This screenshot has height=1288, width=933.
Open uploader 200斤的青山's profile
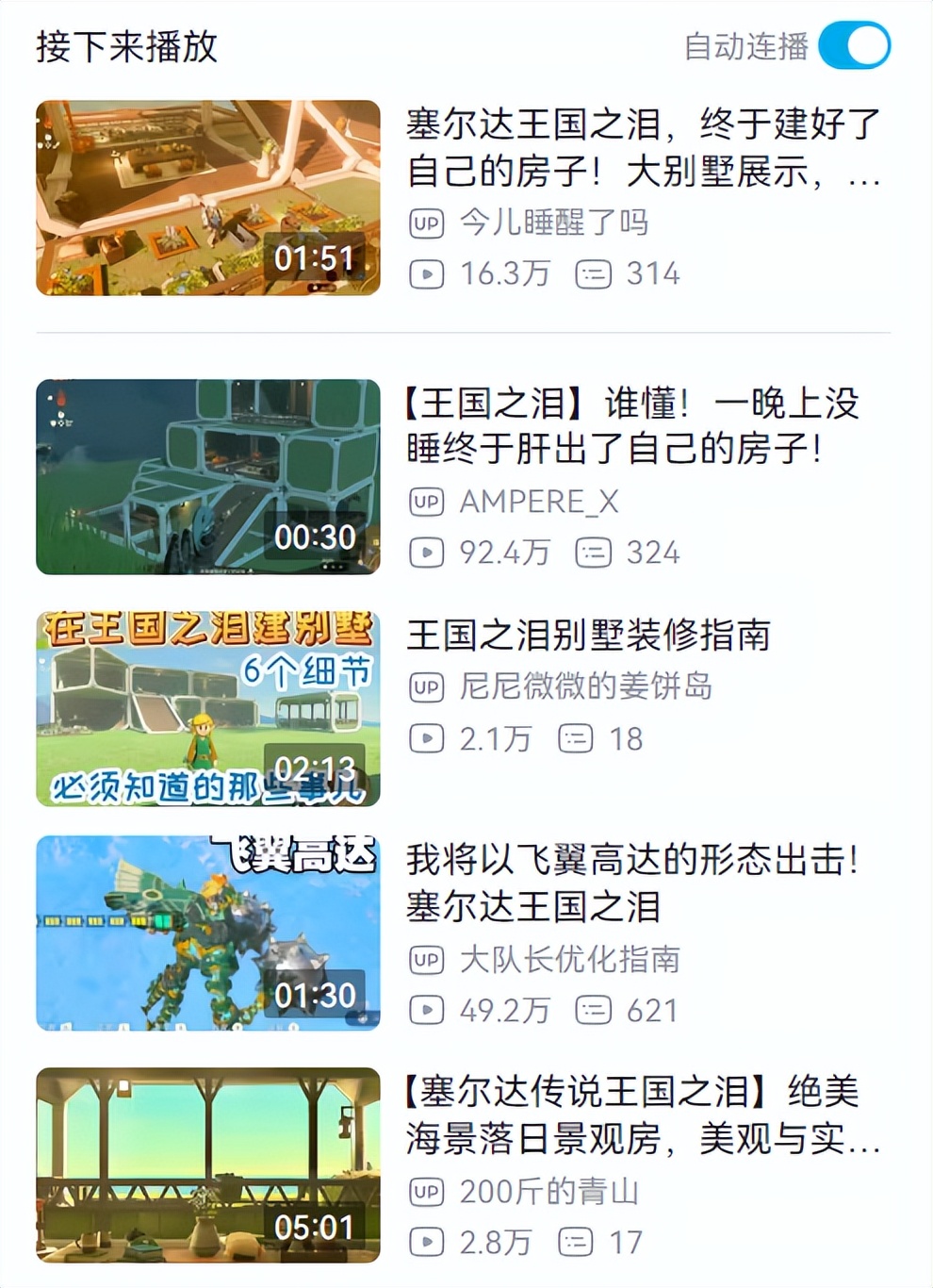coord(548,1192)
